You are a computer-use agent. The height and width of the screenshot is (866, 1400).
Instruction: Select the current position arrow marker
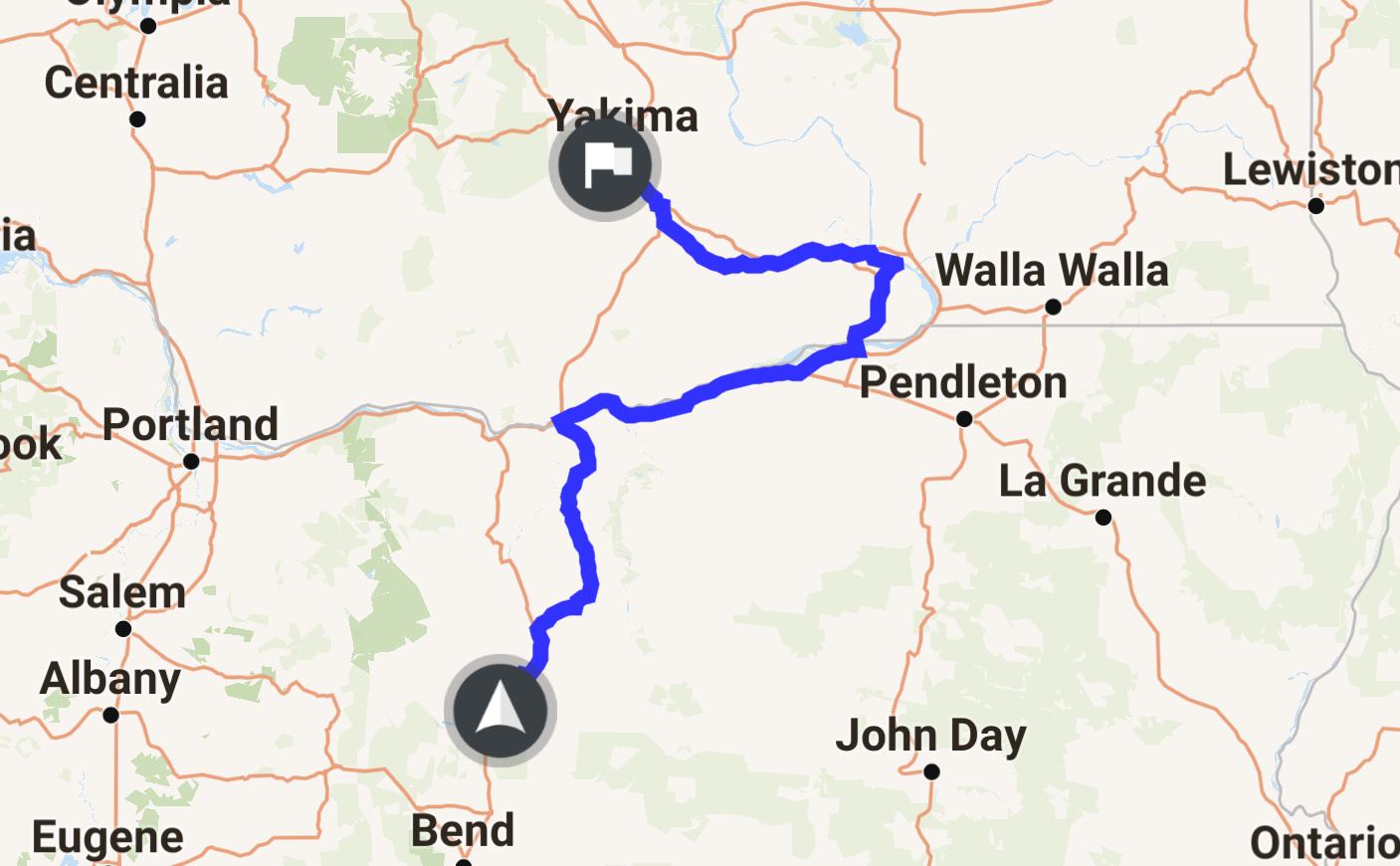click(500, 711)
